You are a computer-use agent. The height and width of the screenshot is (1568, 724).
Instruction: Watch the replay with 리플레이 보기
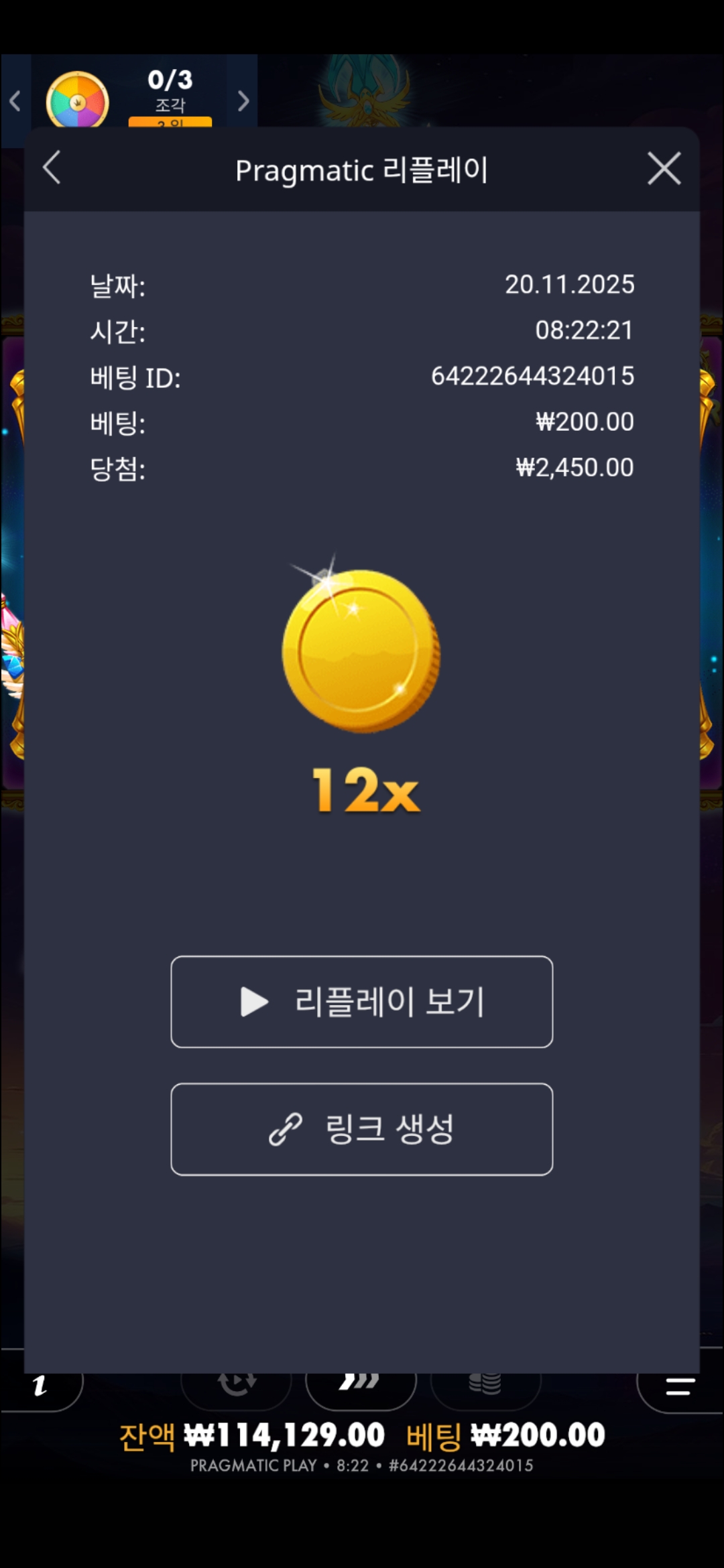click(x=362, y=1002)
